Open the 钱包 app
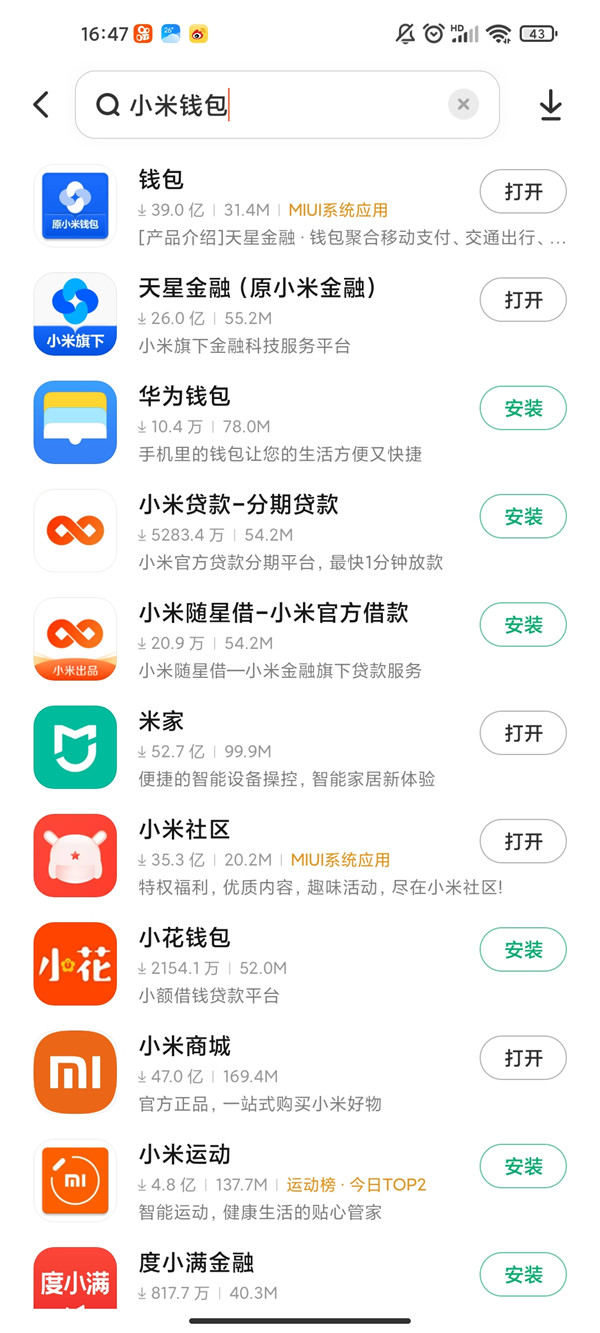 pos(523,192)
